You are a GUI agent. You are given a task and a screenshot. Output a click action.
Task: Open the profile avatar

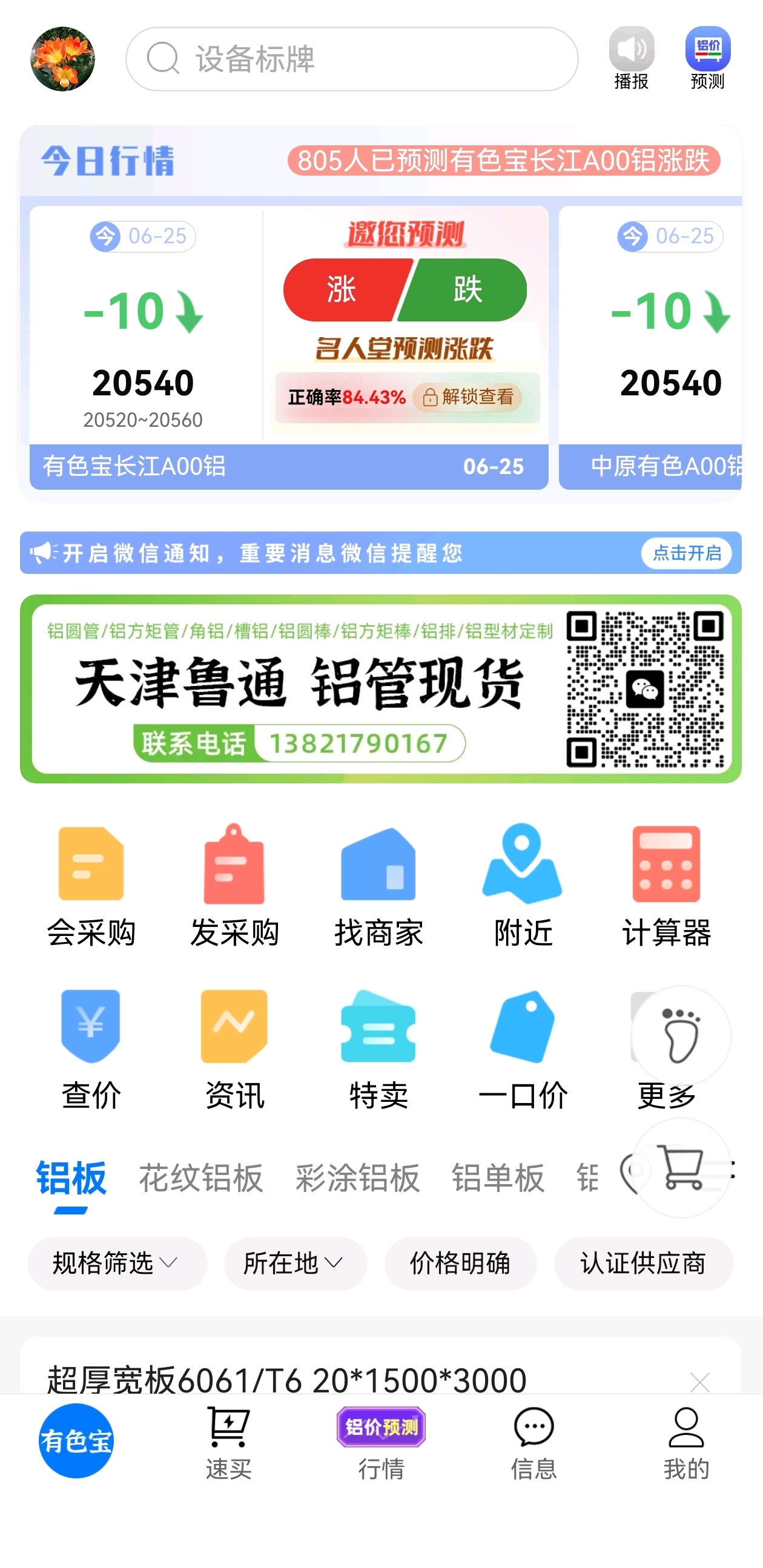(x=63, y=59)
